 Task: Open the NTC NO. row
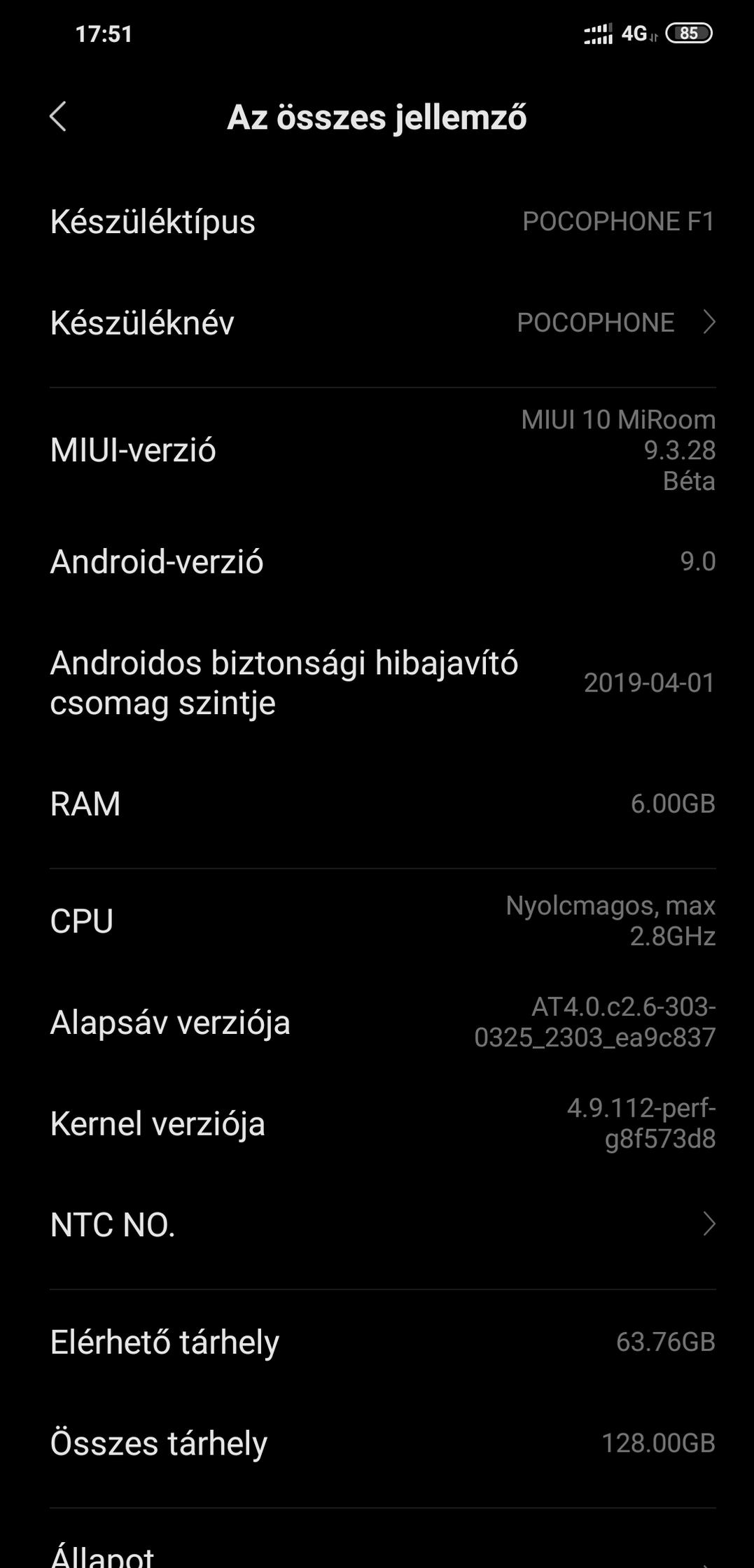point(377,1224)
